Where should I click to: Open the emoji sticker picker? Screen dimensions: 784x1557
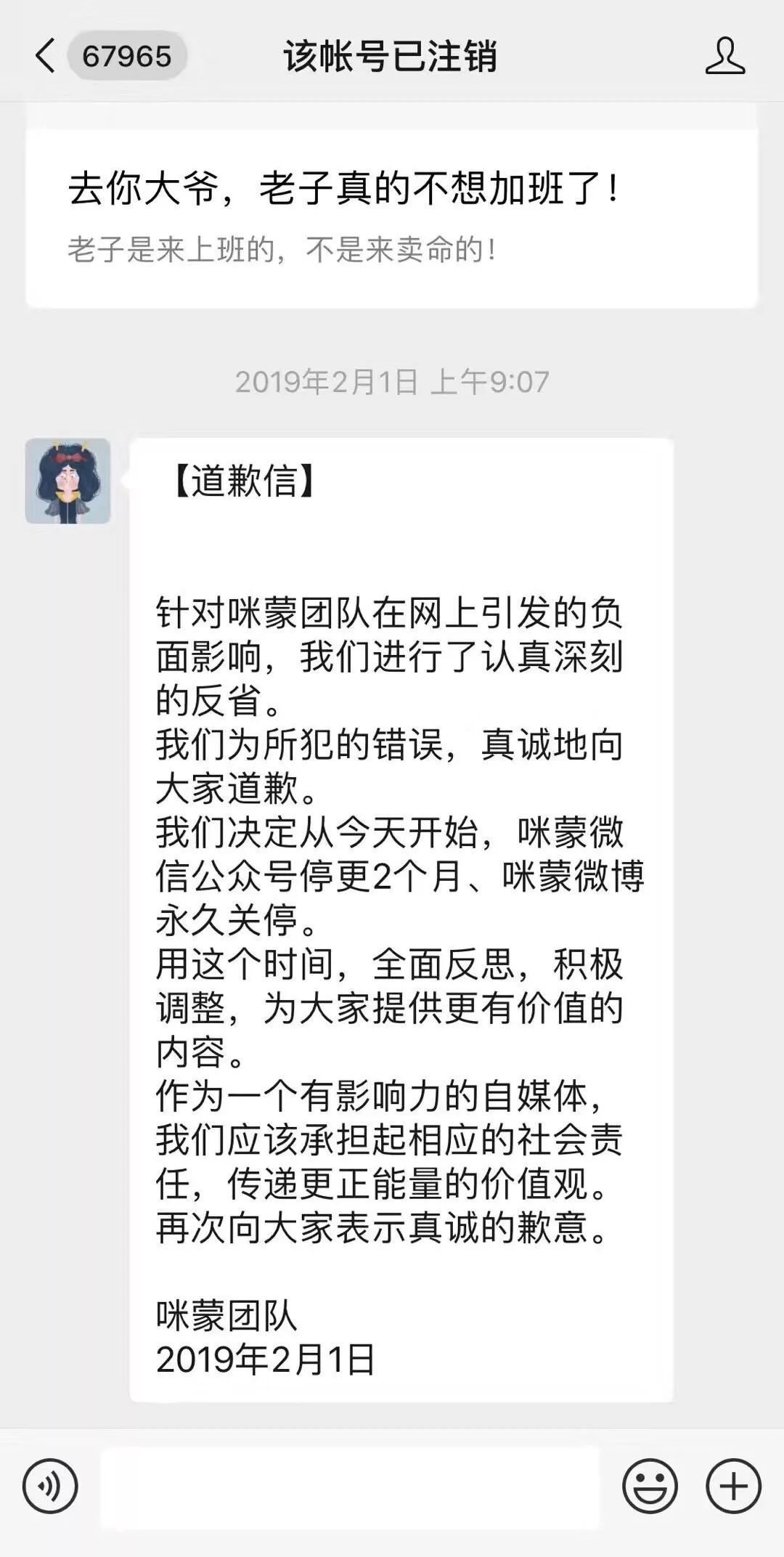click(650, 1486)
